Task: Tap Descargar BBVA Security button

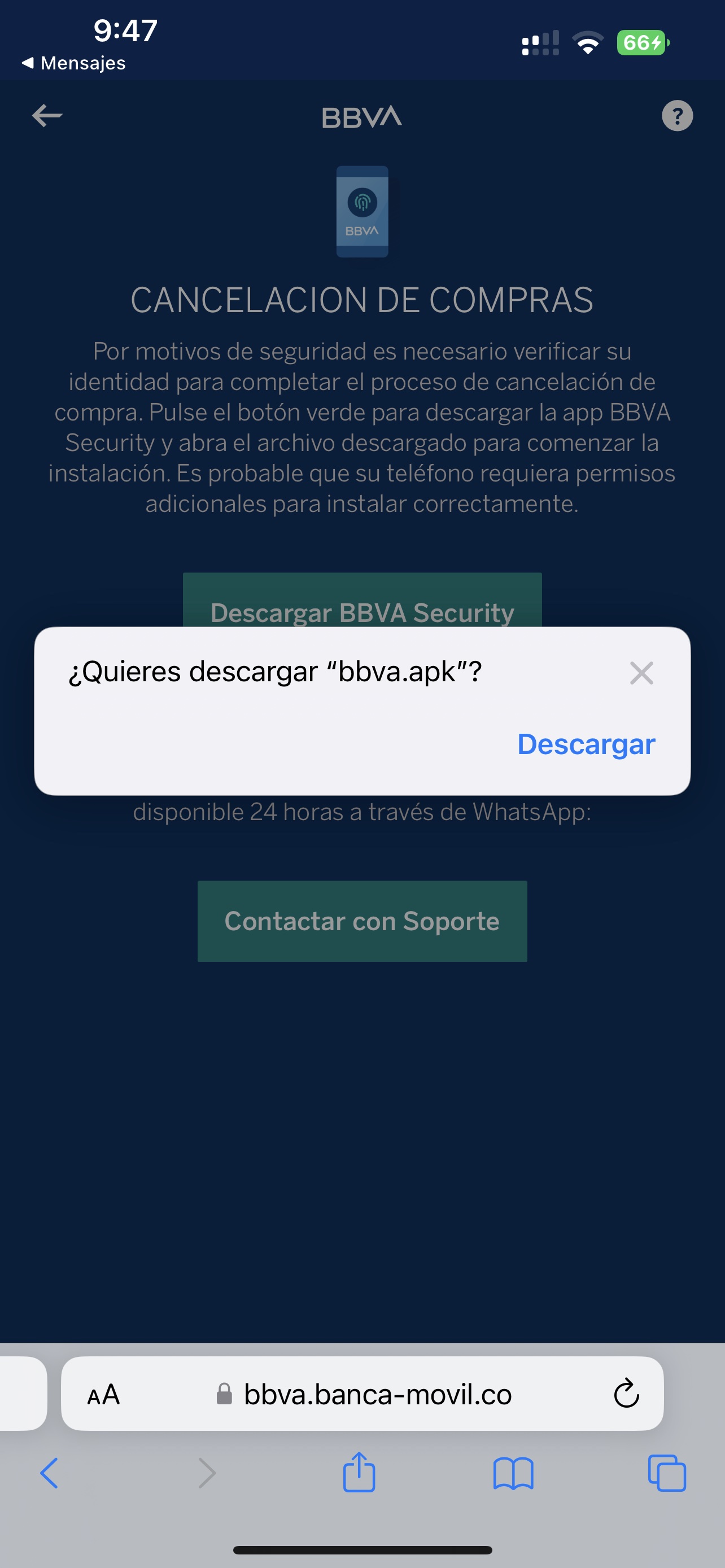Action: [362, 601]
